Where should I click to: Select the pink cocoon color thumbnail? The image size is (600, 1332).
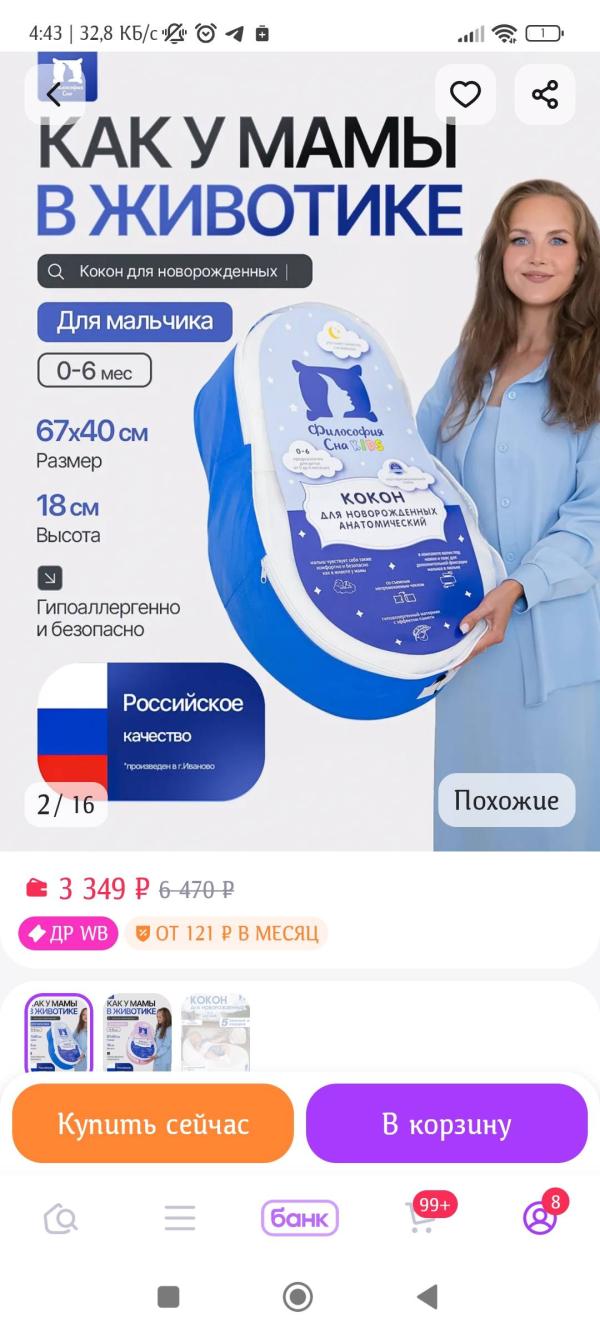pyautogui.click(x=137, y=1033)
